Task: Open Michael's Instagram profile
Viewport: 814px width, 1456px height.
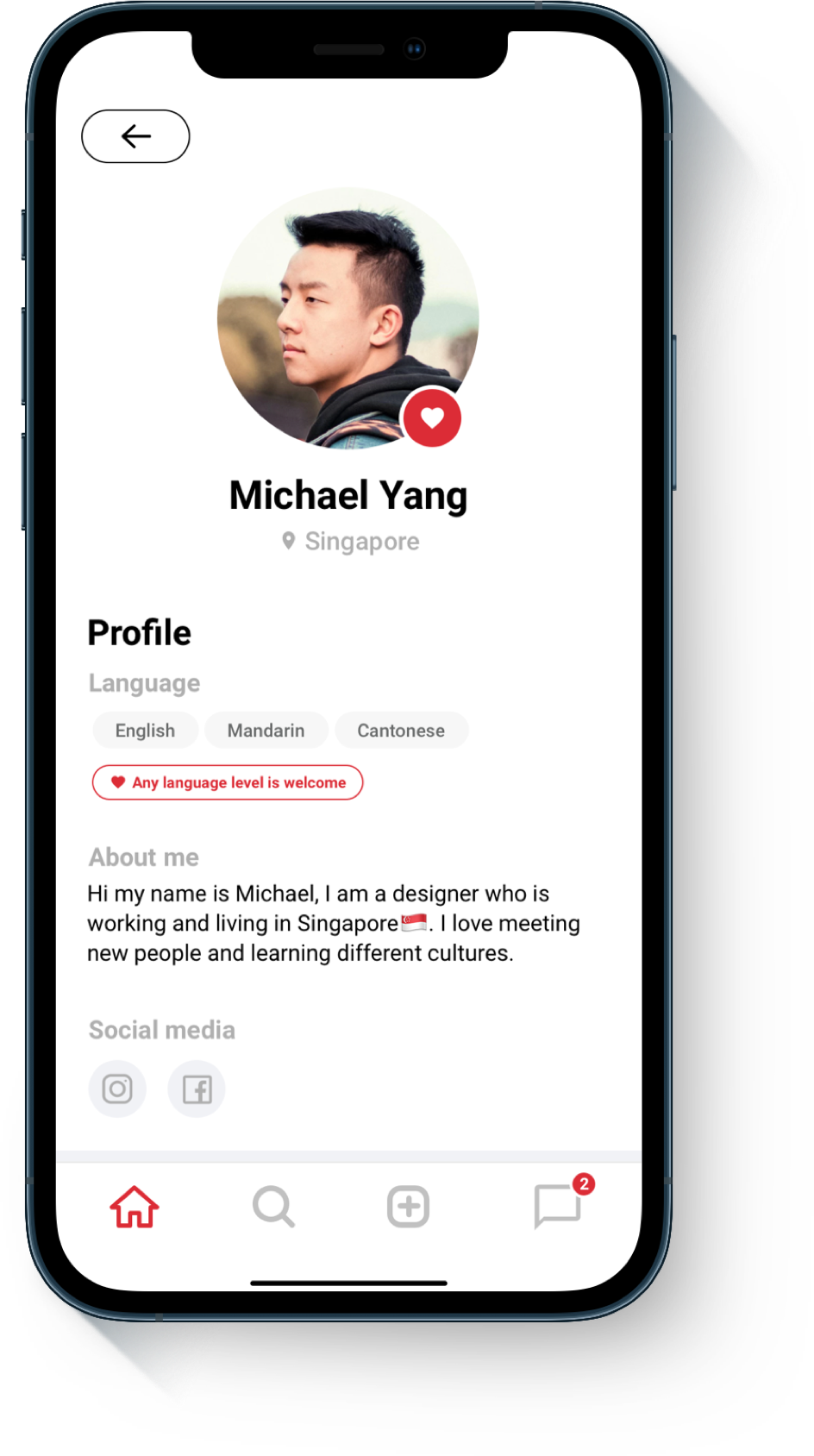Action: click(x=117, y=1089)
